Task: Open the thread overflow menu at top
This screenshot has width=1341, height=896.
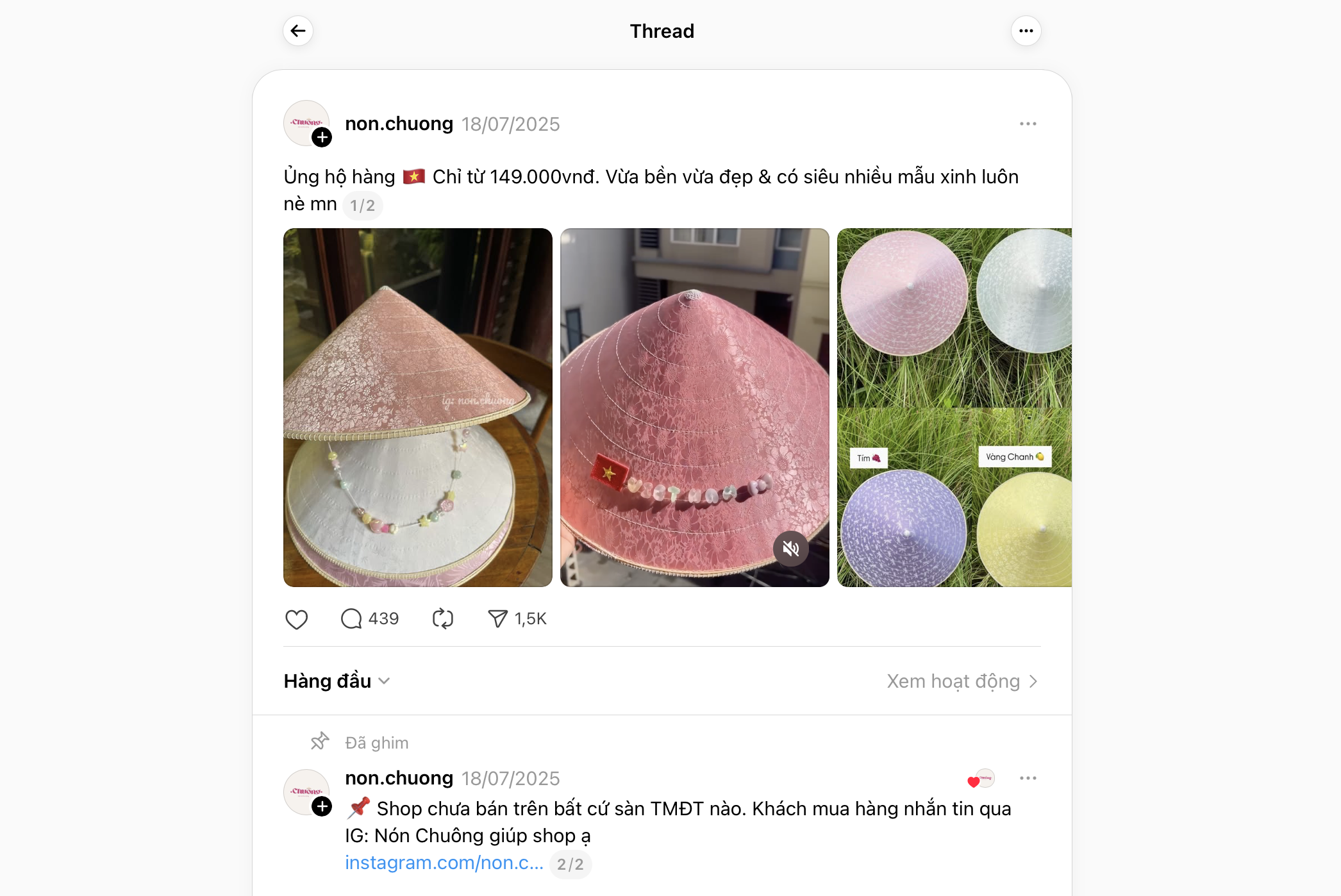Action: point(1026,31)
